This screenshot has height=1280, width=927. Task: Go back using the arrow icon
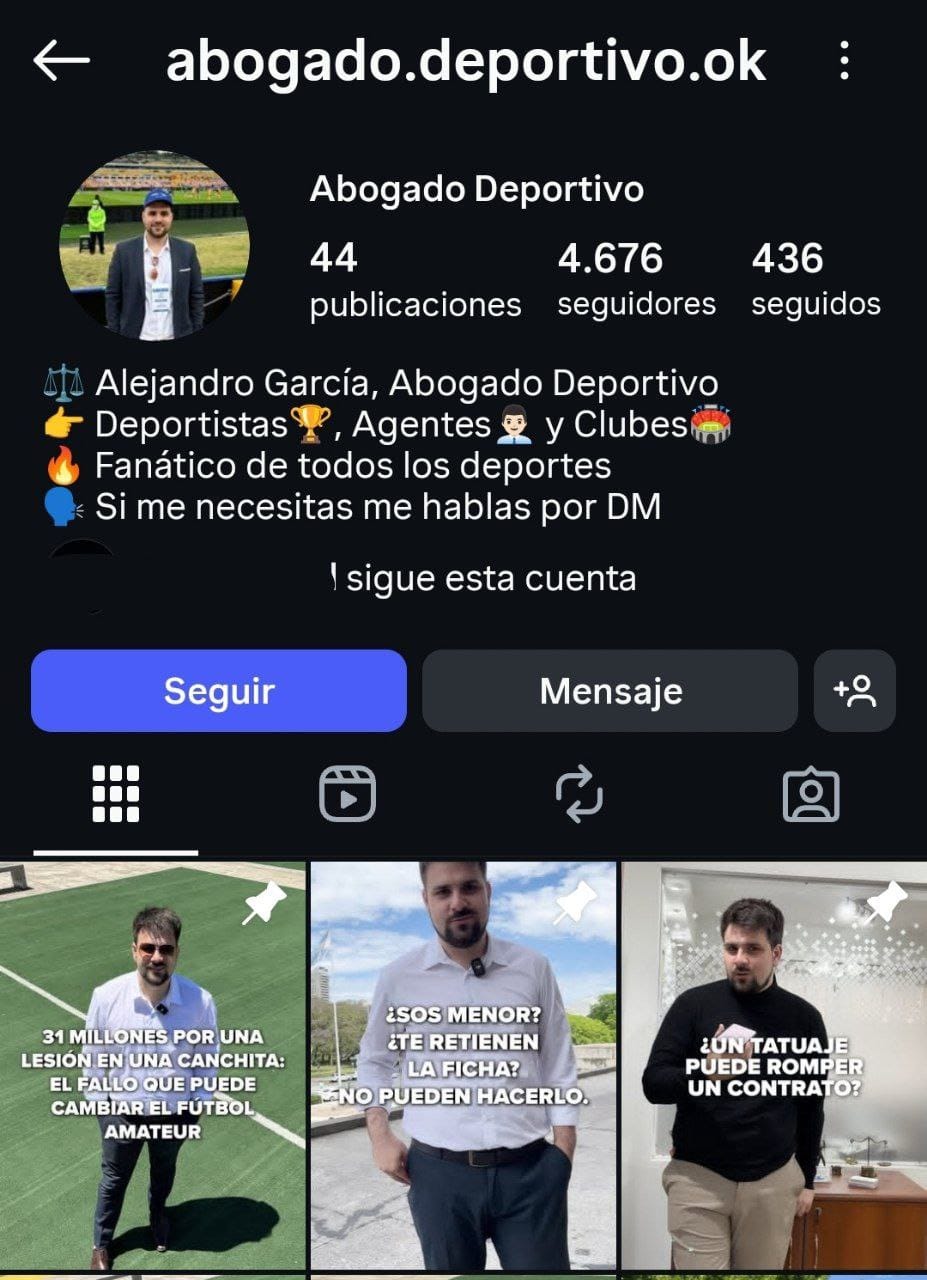click(x=61, y=61)
